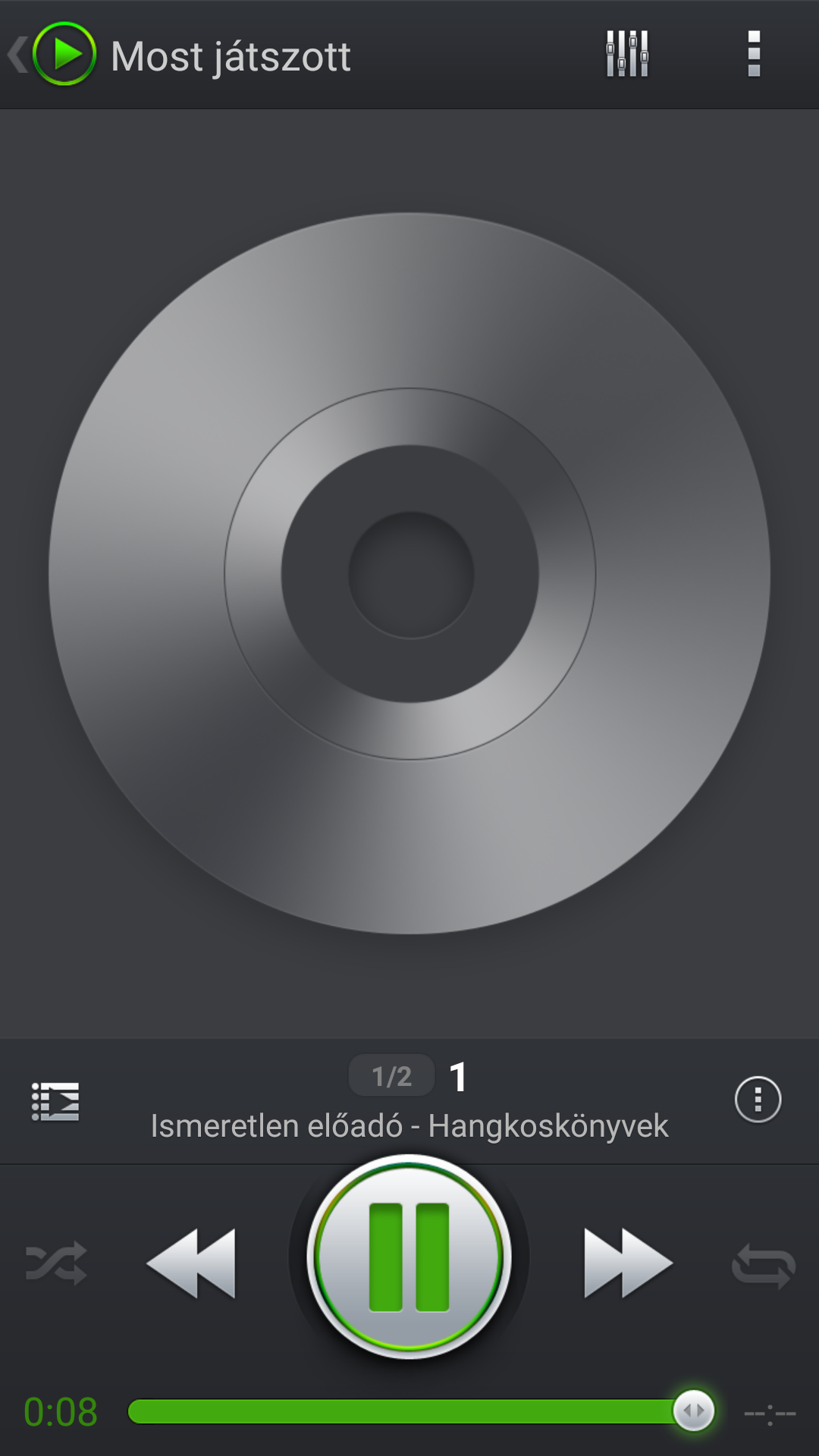Toggle repeat mode
The image size is (819, 1456).
point(763,1266)
